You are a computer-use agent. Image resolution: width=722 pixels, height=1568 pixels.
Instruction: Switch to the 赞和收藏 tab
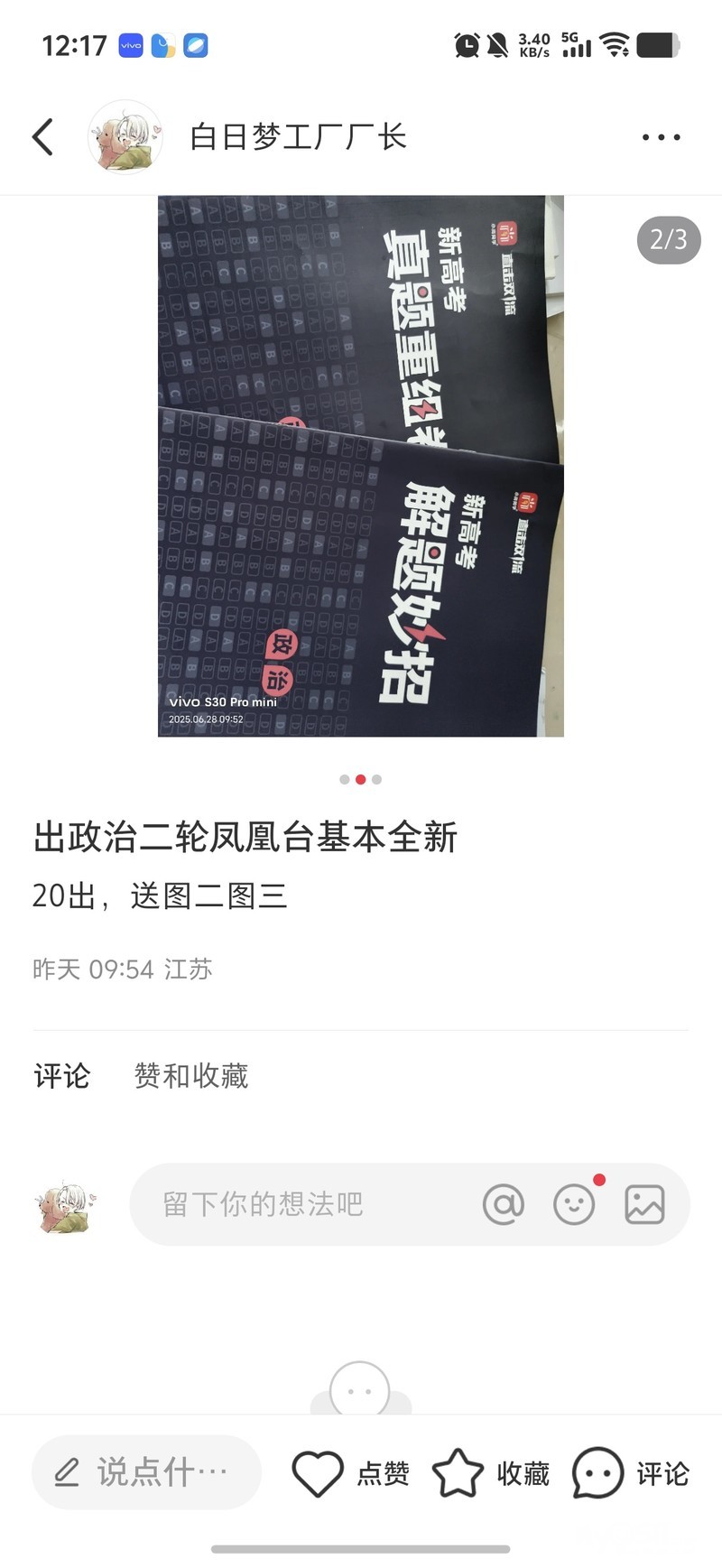coord(190,1075)
